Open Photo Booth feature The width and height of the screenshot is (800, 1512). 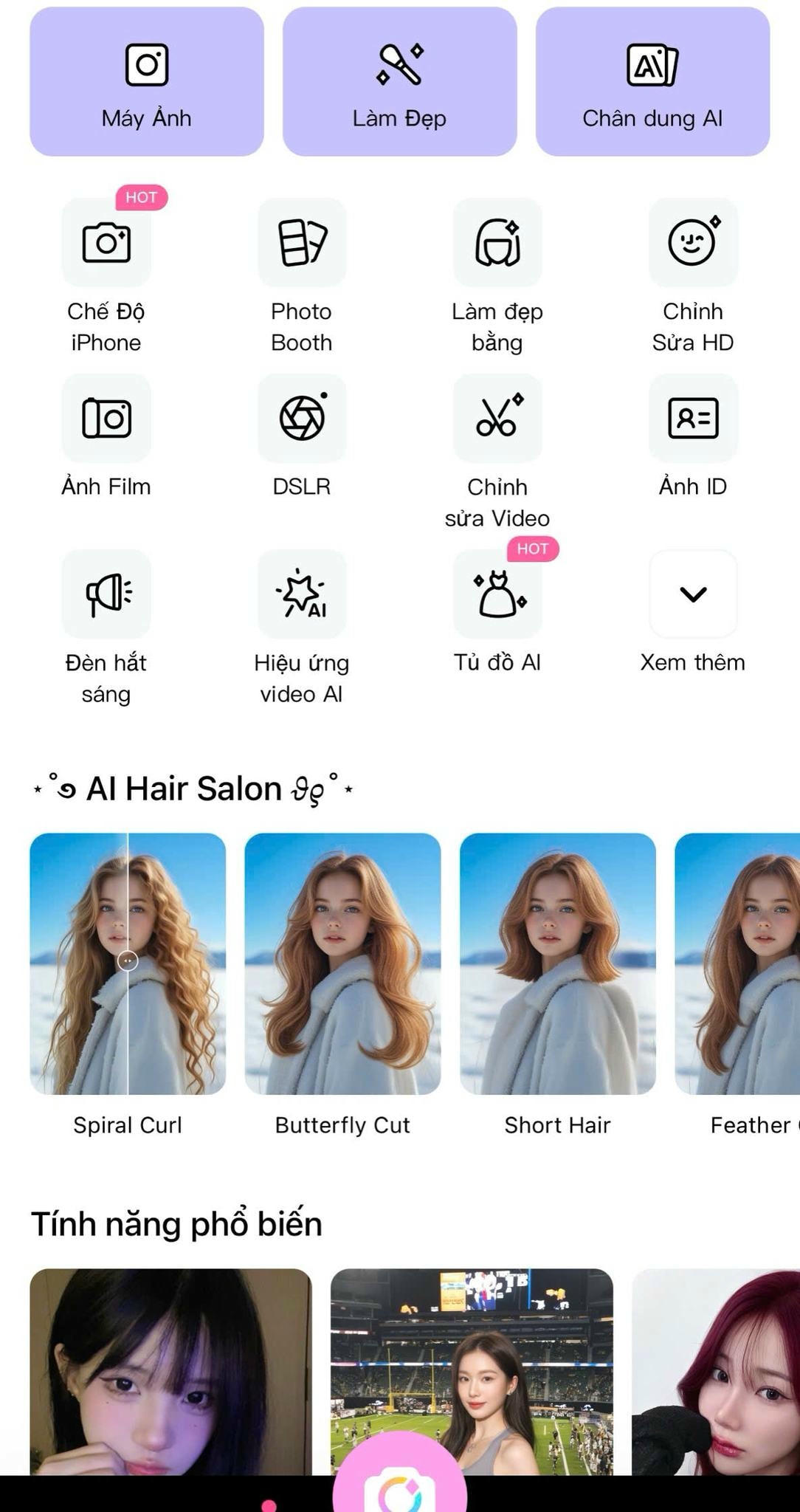click(302, 243)
